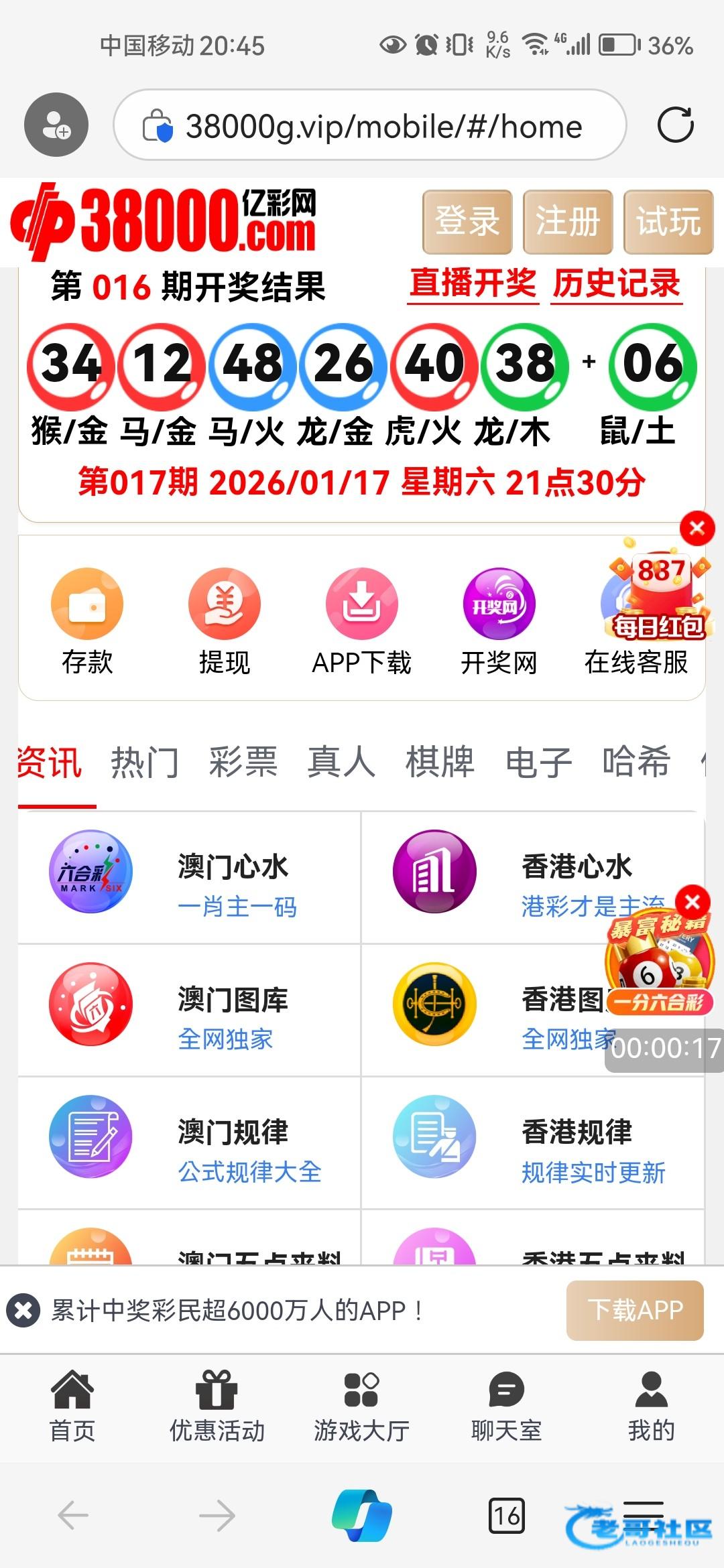View the 历史记录 draw history link

616,283
